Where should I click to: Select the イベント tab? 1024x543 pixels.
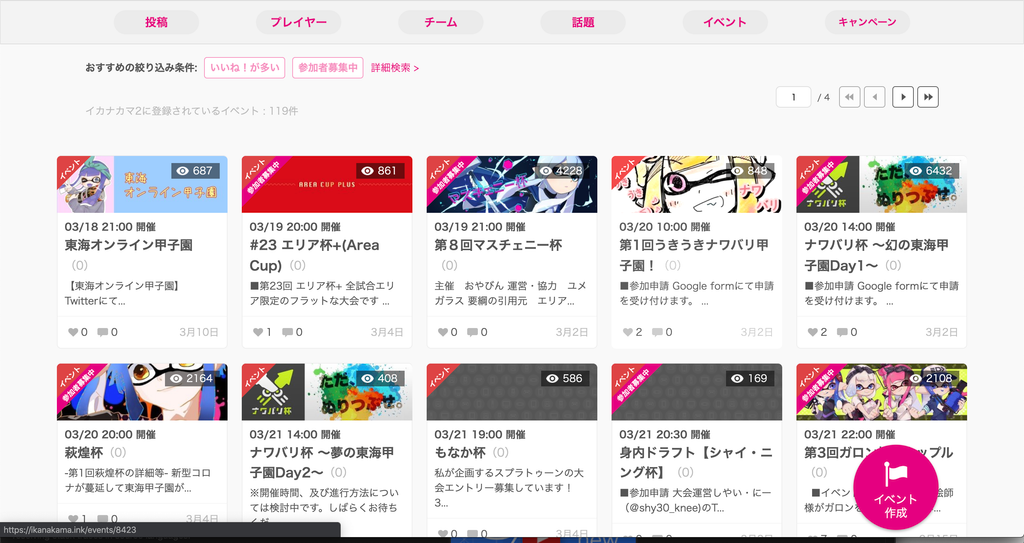(x=724, y=22)
